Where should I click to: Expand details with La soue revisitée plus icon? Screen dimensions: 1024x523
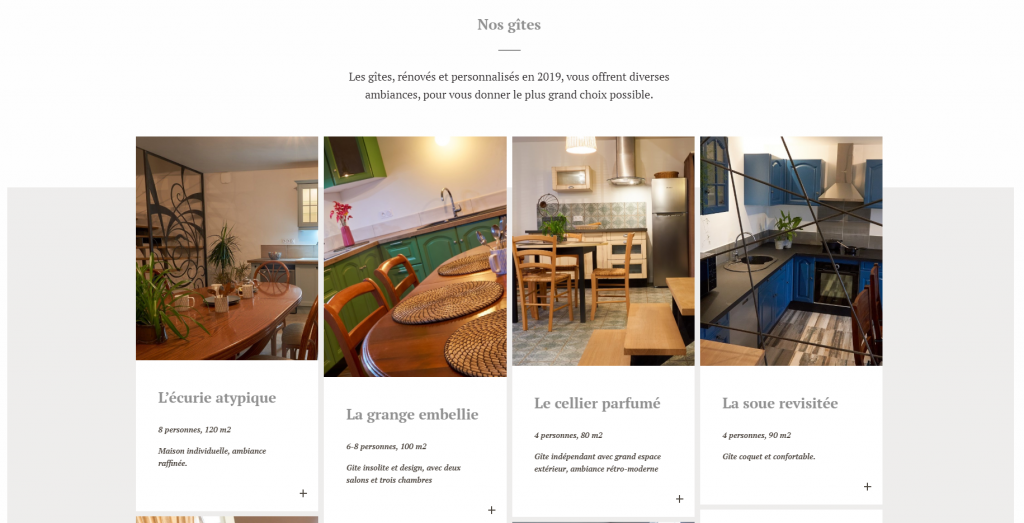867,487
